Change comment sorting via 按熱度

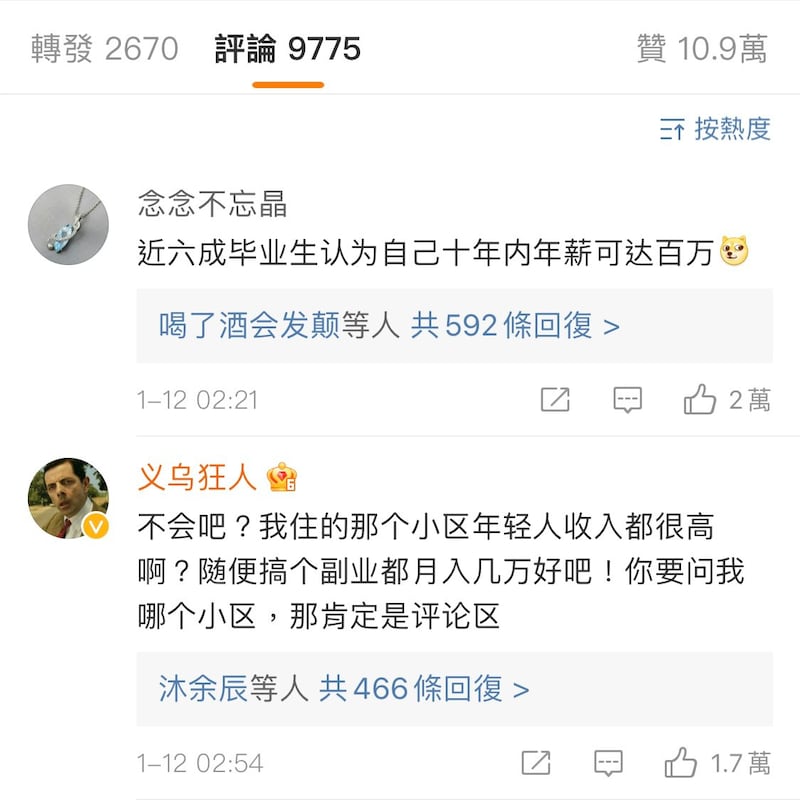tap(716, 128)
